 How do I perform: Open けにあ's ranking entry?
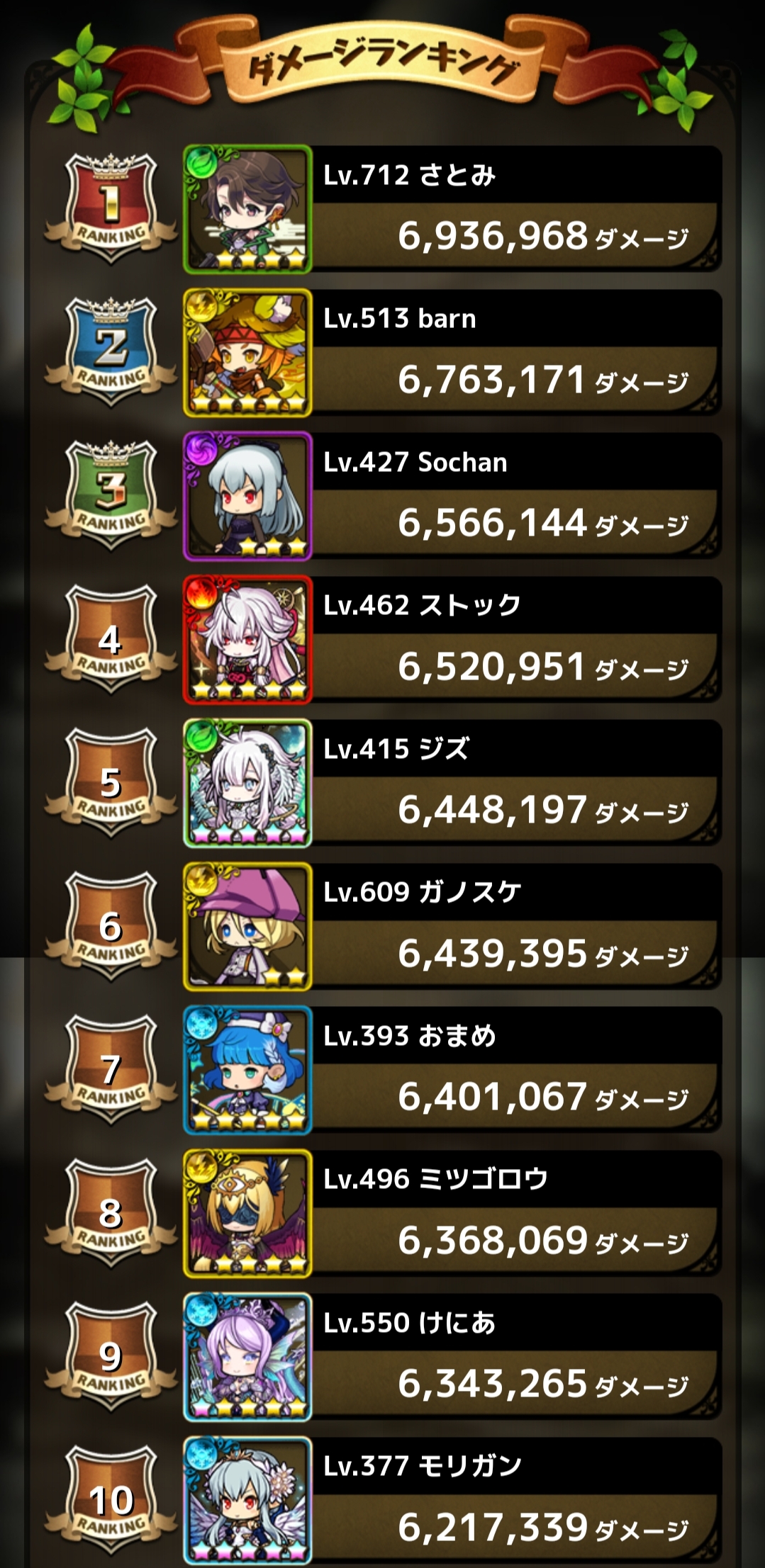coord(516,1357)
